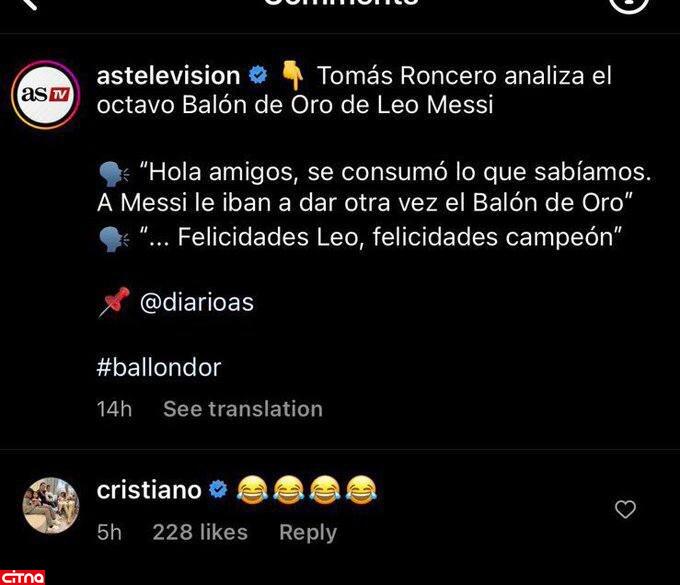Tap See translation under the caption
The image size is (680, 585).
coord(243,409)
